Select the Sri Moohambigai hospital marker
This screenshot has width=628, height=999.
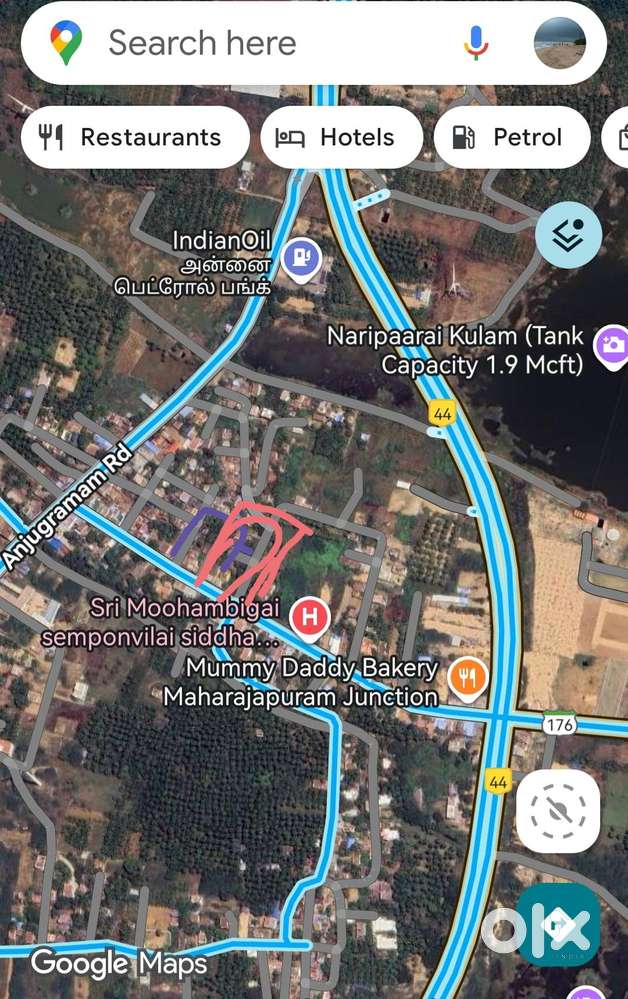point(310,616)
